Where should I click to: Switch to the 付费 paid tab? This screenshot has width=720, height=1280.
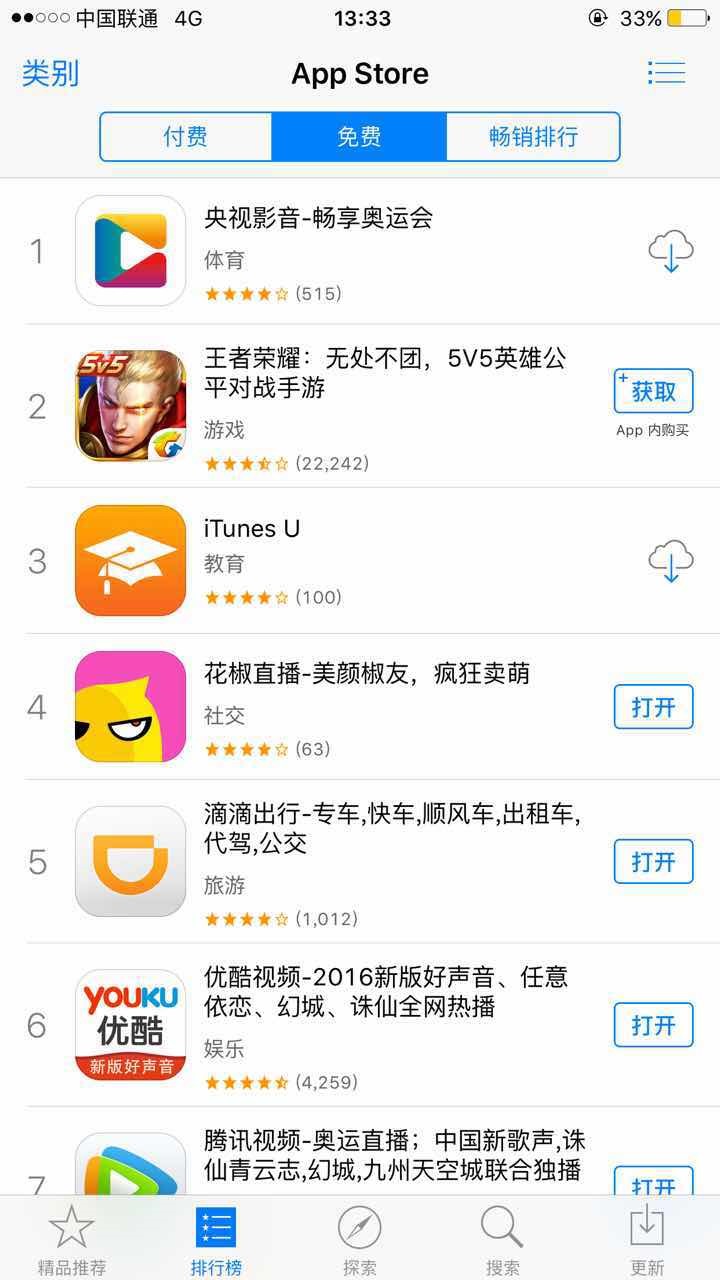tap(186, 137)
